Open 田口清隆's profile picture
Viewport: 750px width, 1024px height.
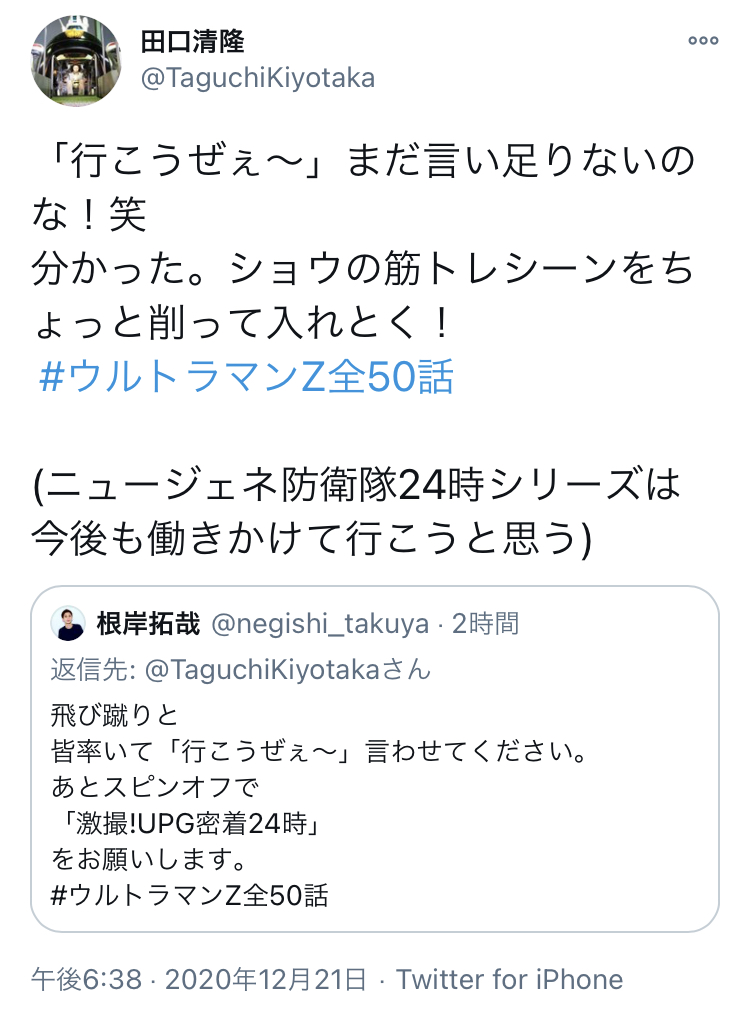[78, 62]
